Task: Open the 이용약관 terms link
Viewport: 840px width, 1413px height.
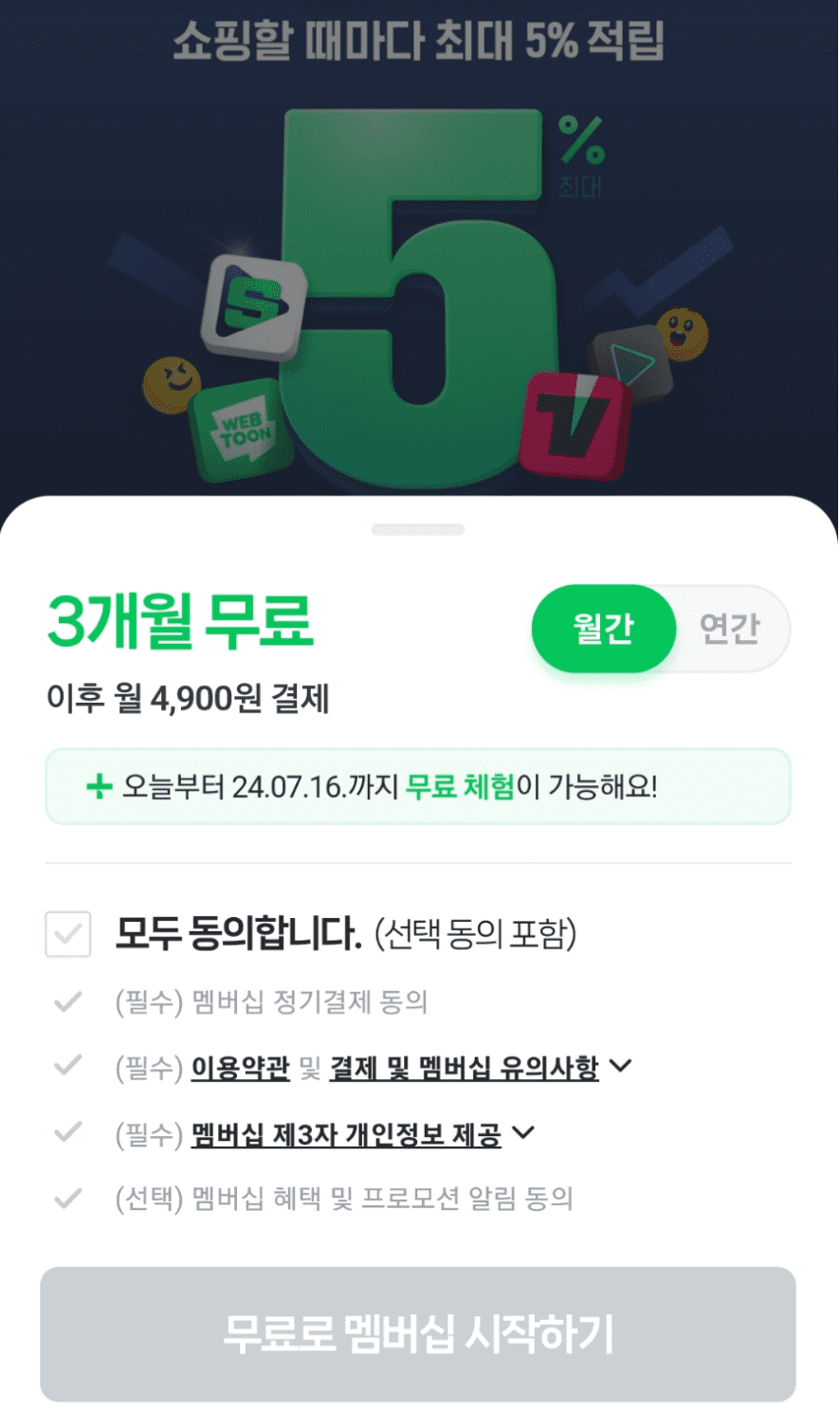Action: 240,1067
